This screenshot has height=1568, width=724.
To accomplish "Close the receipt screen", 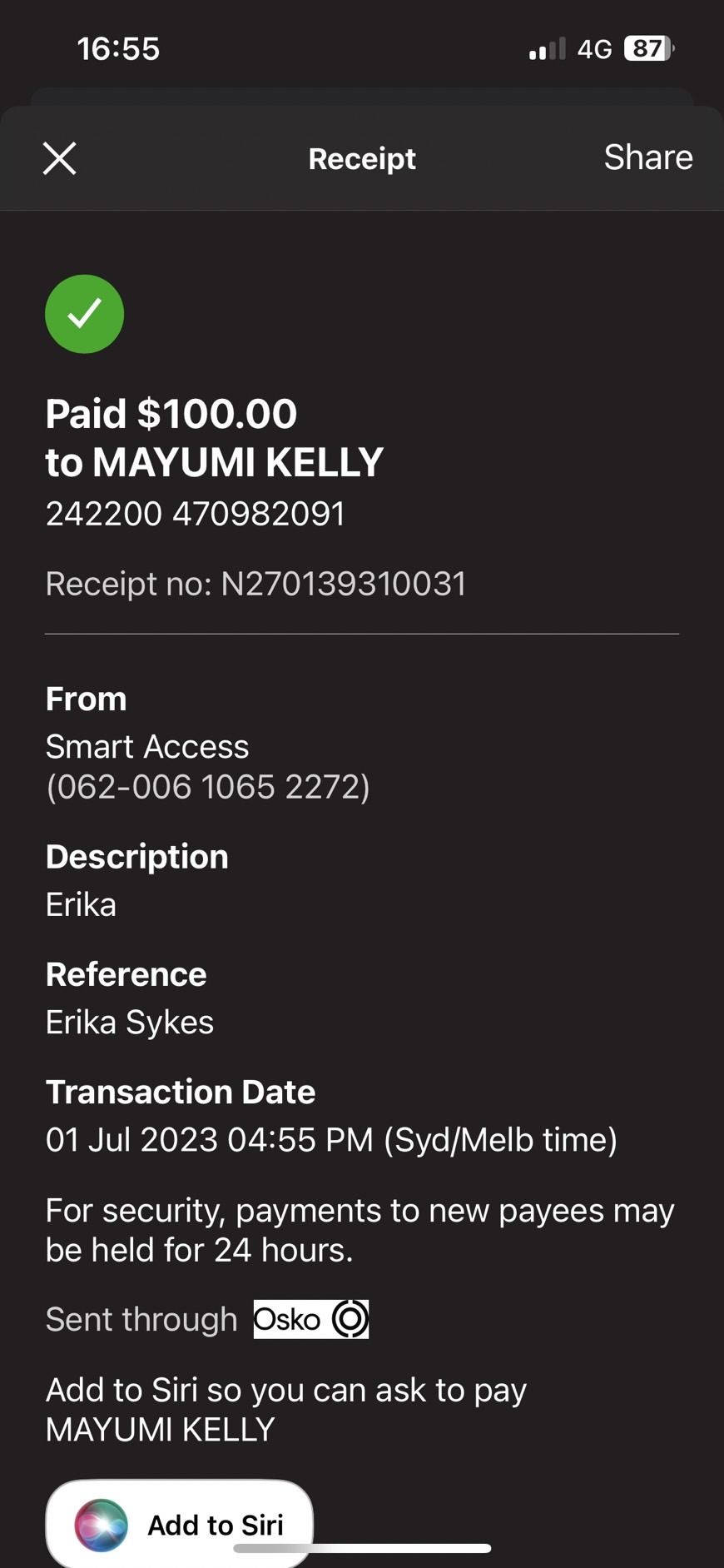I will [x=59, y=158].
